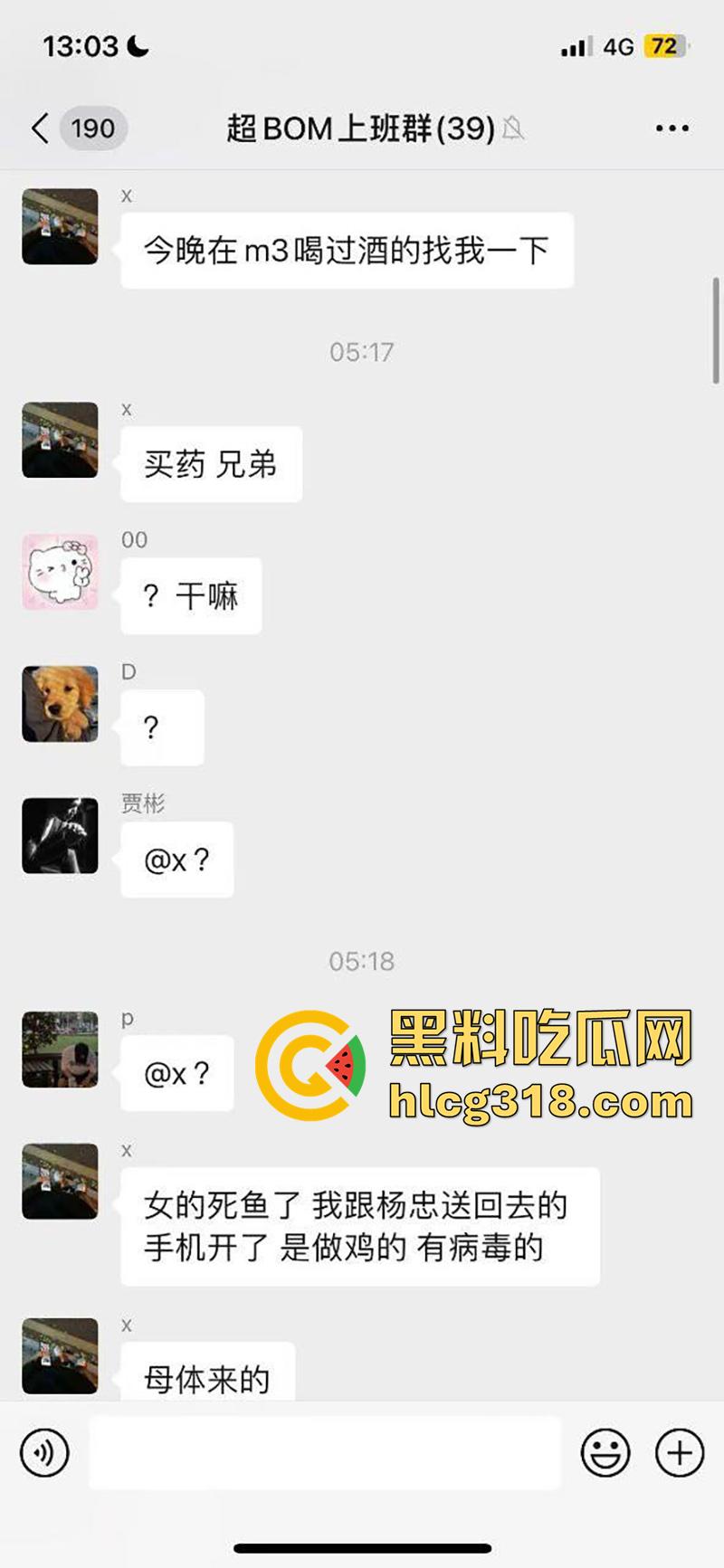The width and height of the screenshot is (724, 1568).
Task: Tap the cellular signal bars icon
Action: click(576, 46)
